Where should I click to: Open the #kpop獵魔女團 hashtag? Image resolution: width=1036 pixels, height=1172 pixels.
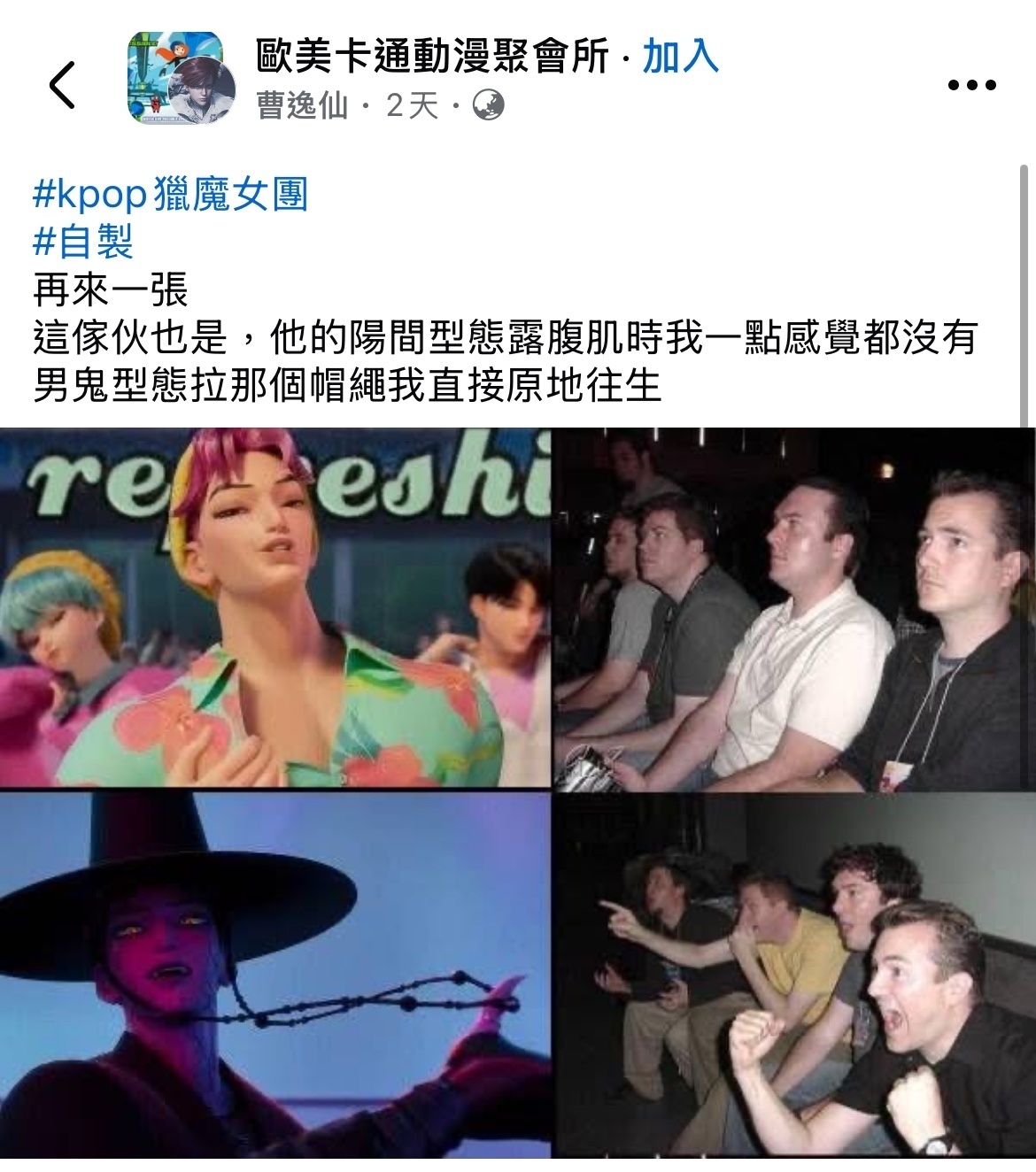[170, 194]
